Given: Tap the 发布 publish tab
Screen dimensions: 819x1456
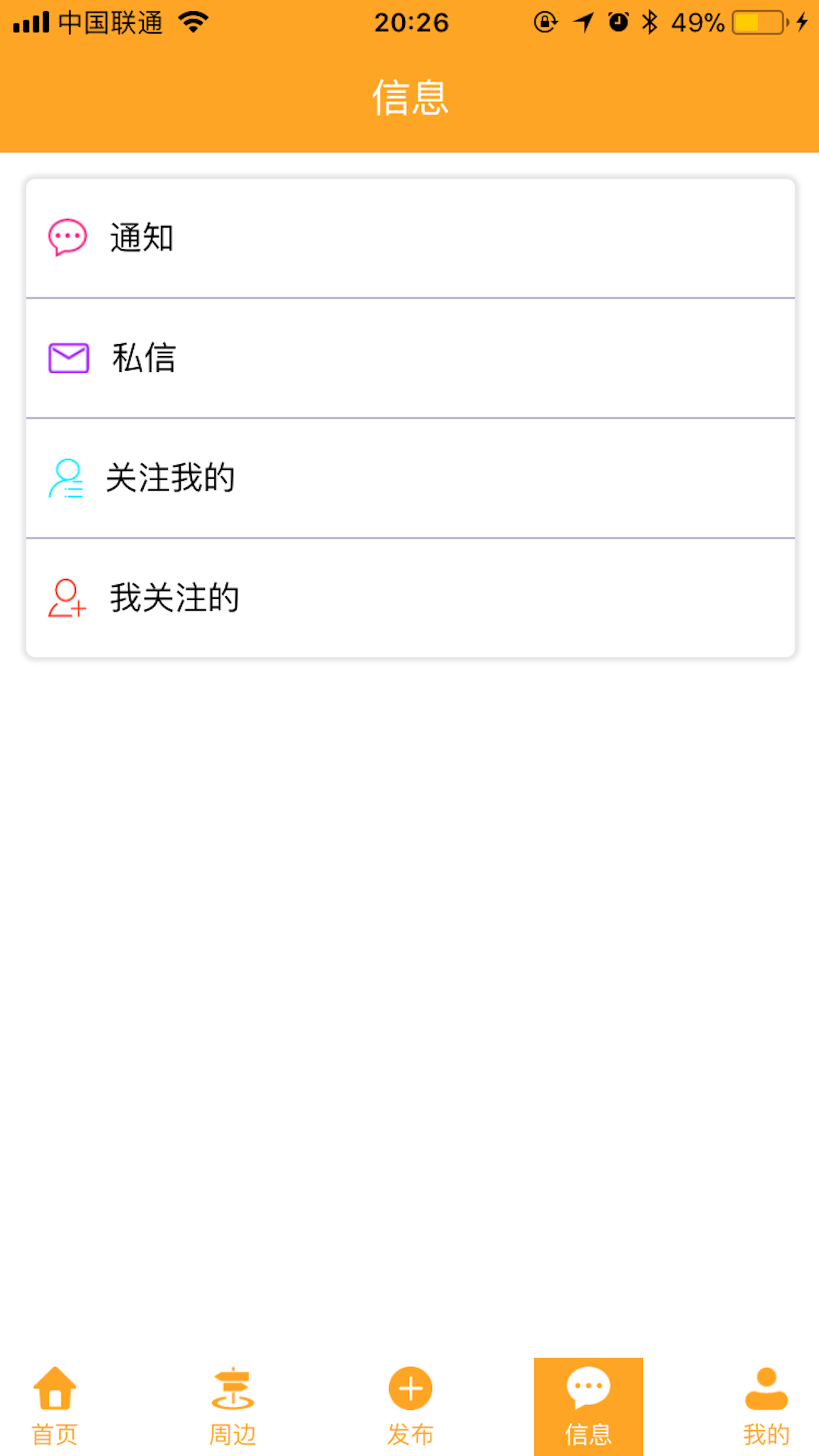Looking at the screenshot, I should tap(410, 1407).
